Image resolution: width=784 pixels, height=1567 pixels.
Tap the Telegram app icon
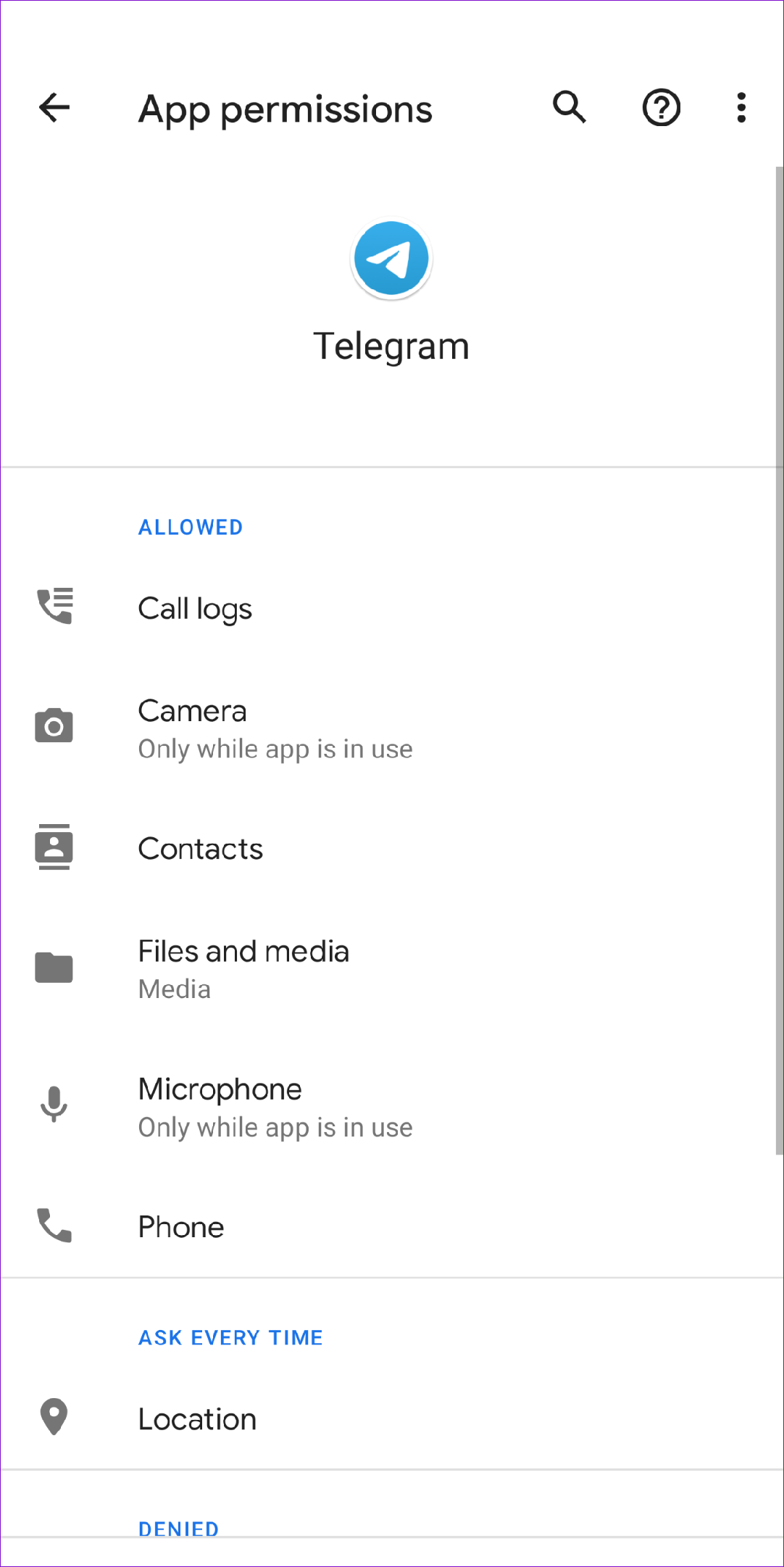[x=391, y=259]
